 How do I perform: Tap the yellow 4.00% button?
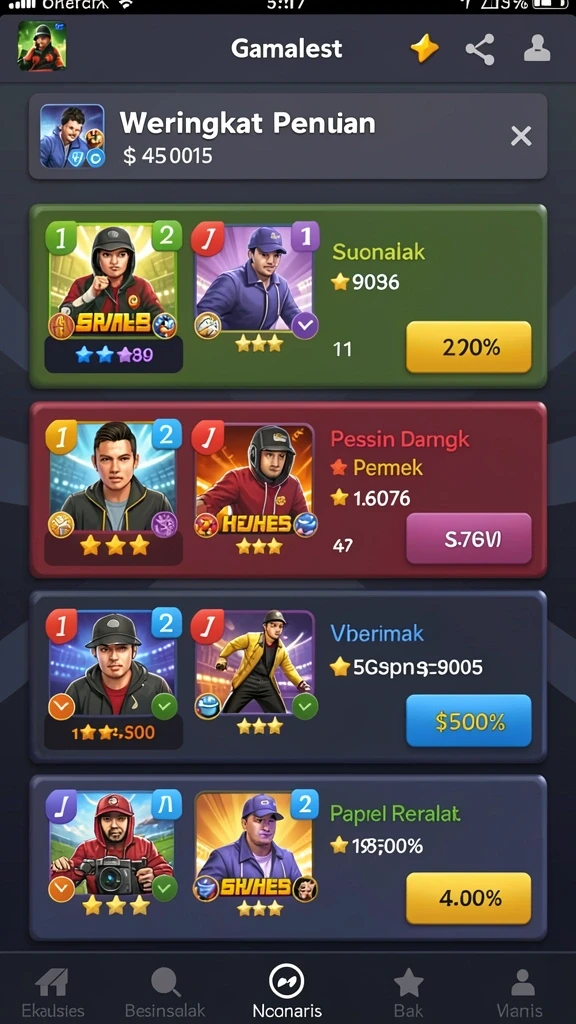468,899
